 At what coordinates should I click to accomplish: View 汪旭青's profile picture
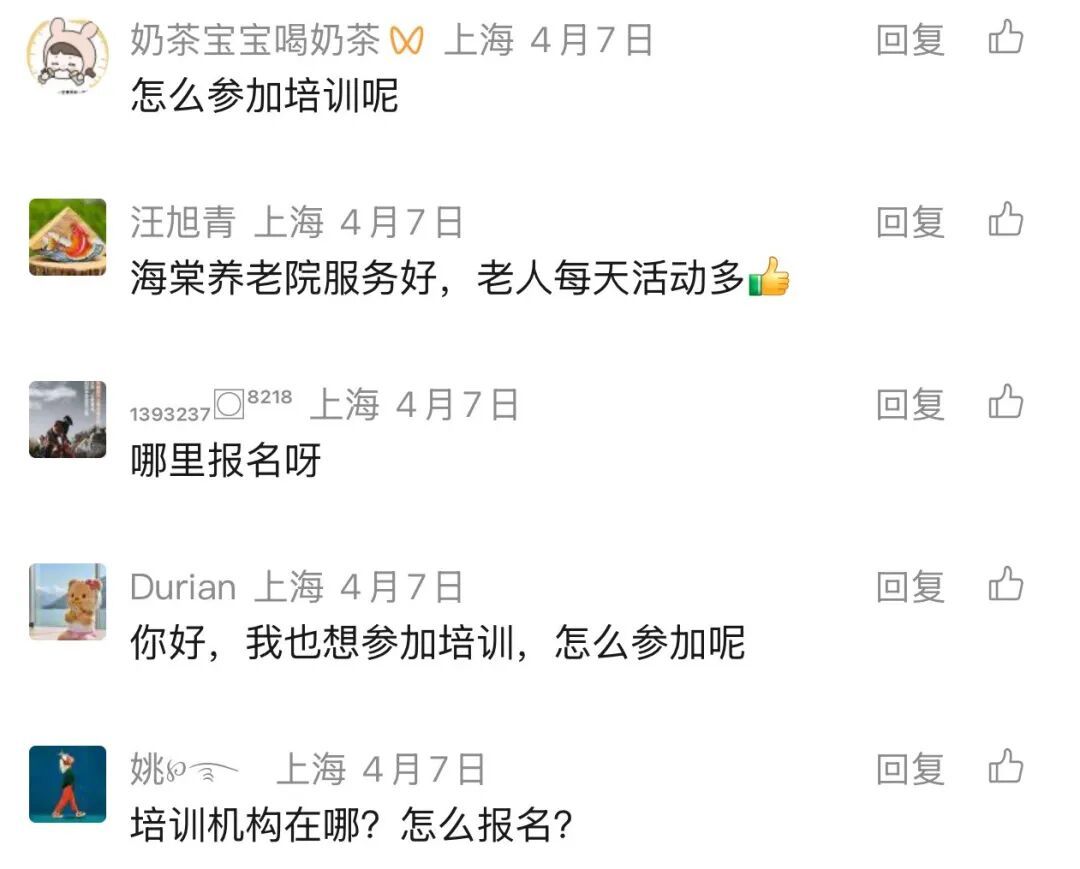67,237
